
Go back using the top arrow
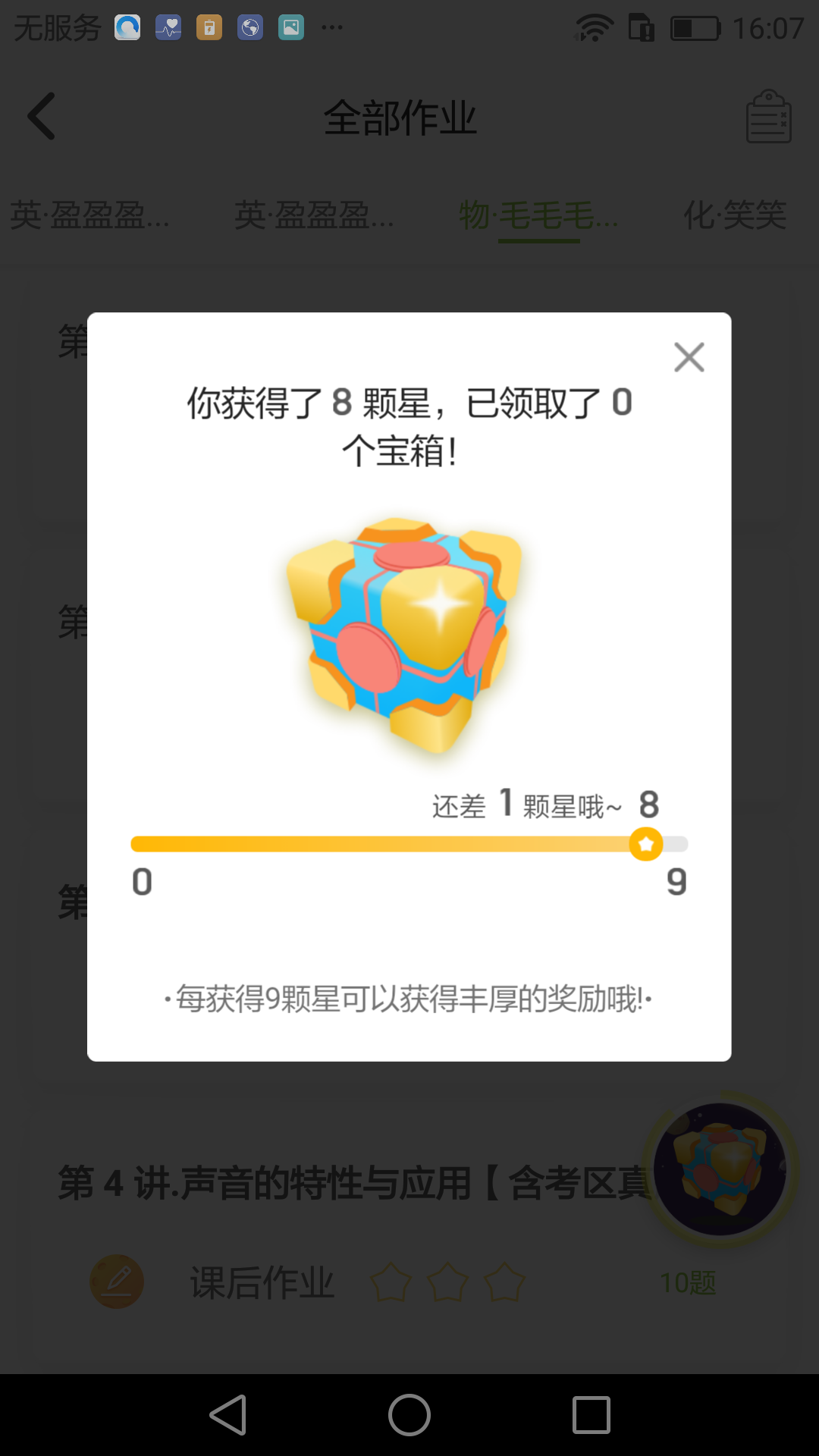42,117
